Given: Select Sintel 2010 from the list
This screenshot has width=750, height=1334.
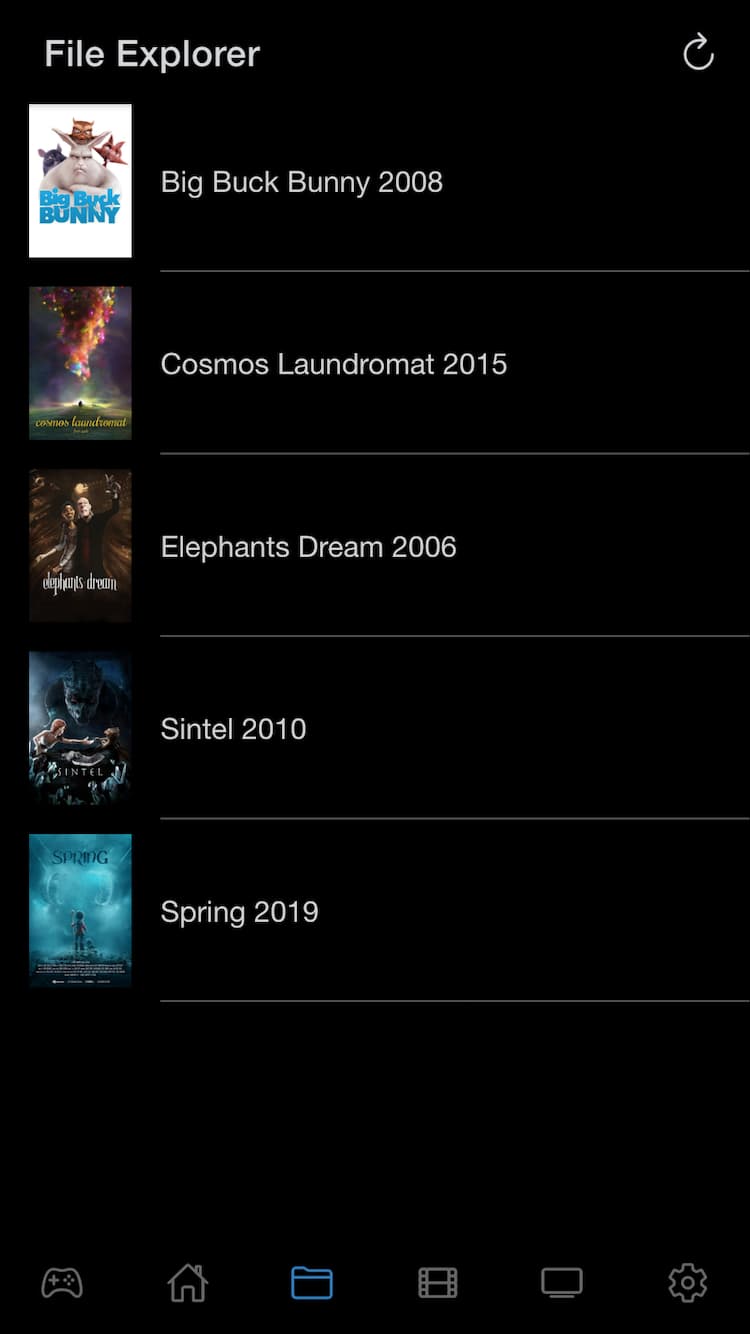Looking at the screenshot, I should click(233, 729).
